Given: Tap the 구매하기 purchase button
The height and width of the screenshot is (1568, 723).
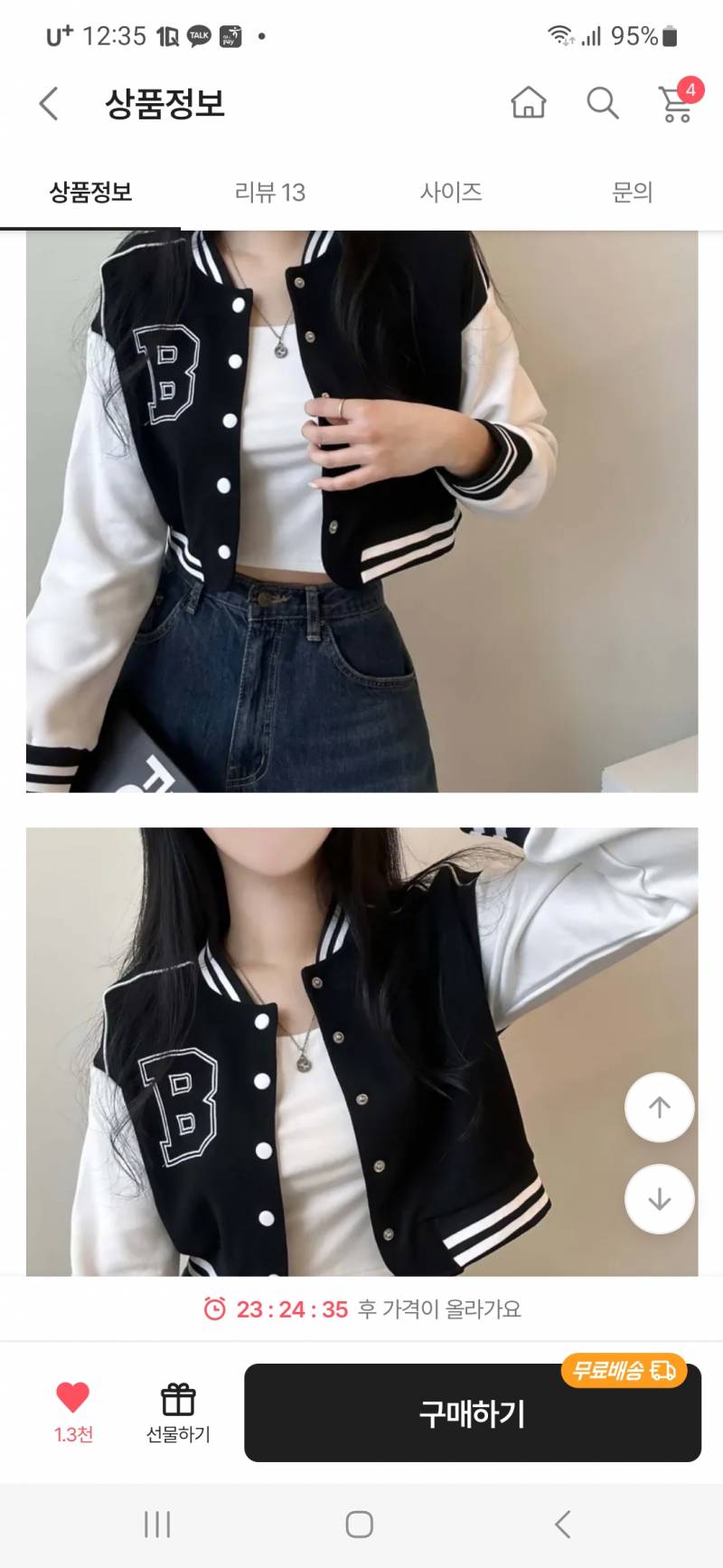Looking at the screenshot, I should pyautogui.click(x=473, y=1412).
